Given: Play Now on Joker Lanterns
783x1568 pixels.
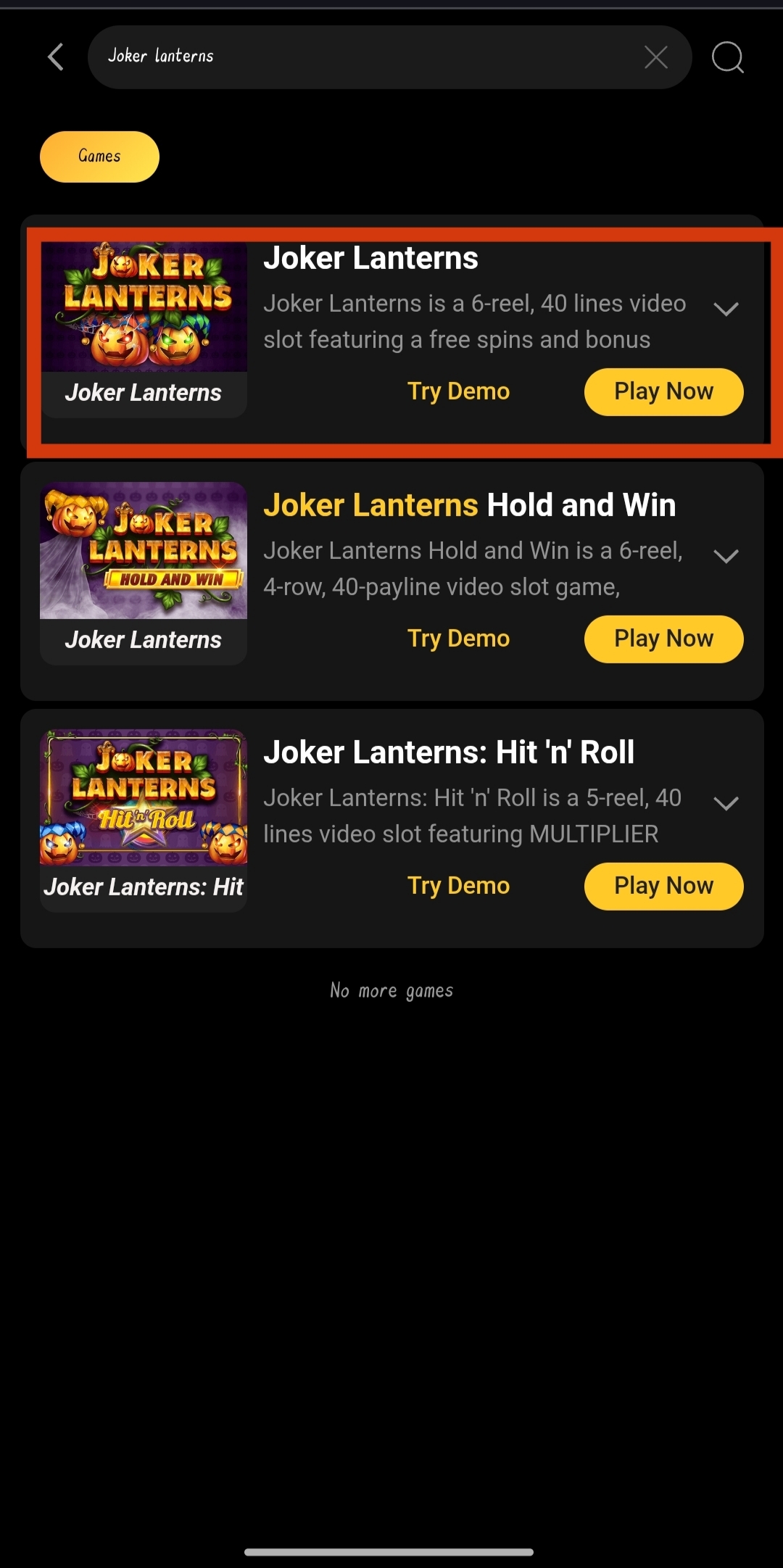Looking at the screenshot, I should pos(663,392).
